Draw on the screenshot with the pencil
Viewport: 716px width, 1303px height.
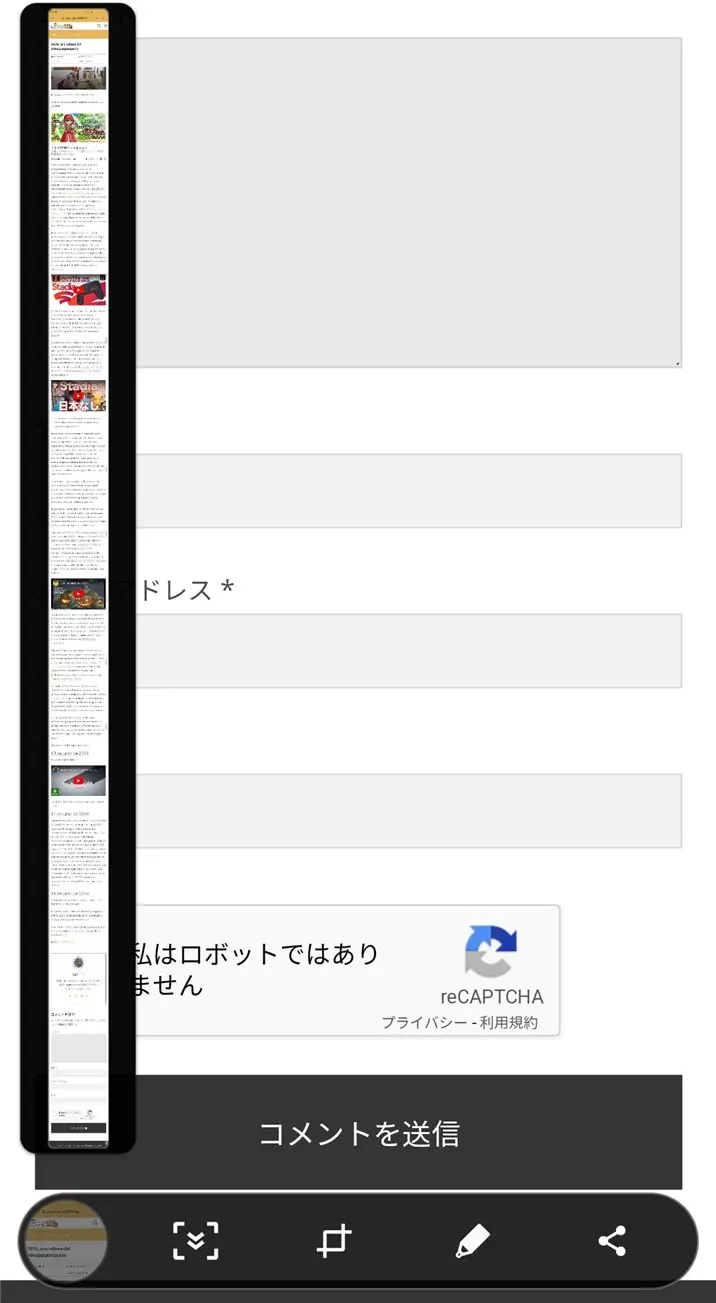[x=472, y=1241]
